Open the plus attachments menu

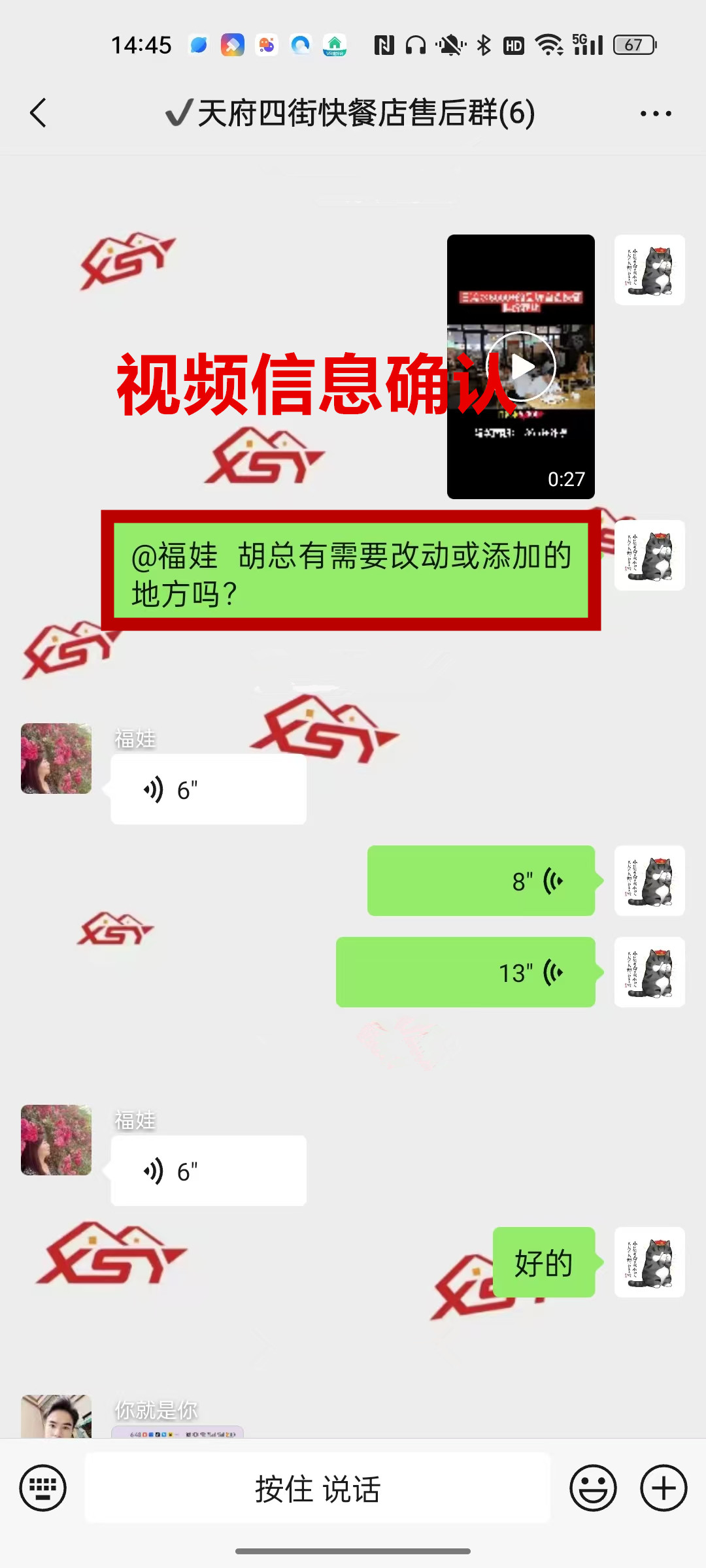pos(664,1488)
